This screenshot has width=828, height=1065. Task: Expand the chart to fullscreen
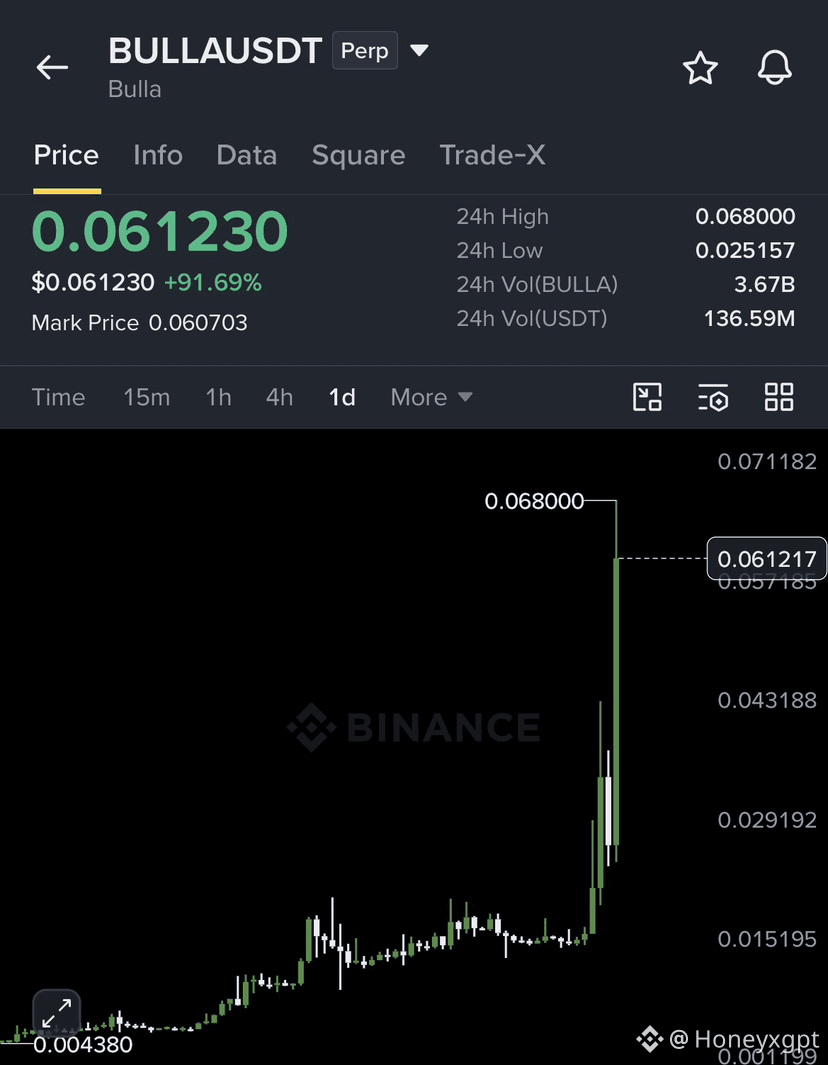56,1013
